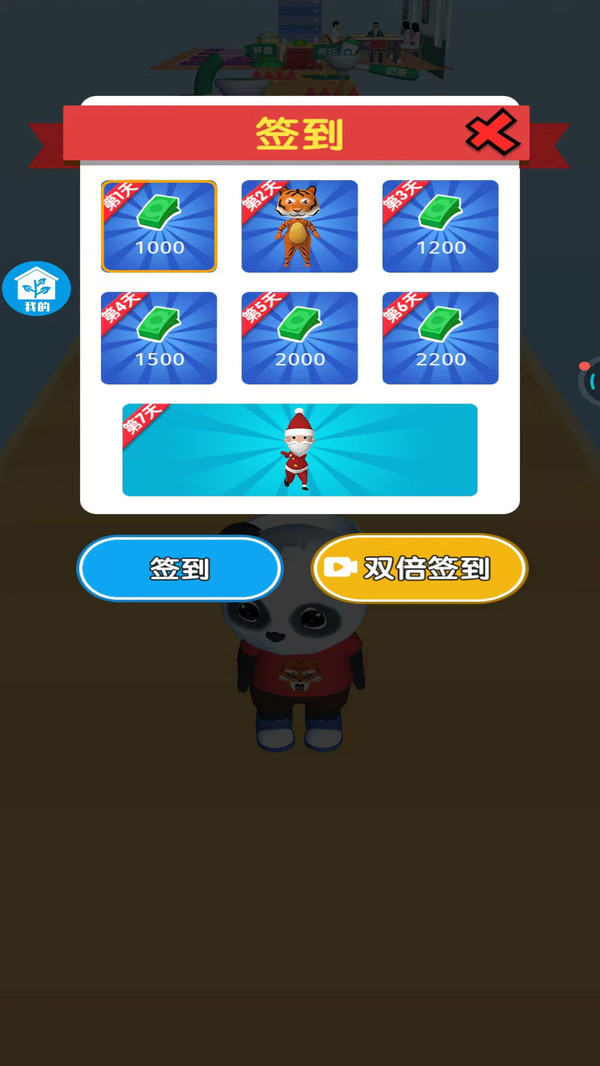Select the 第4天 1500 cash reward tile
Screen dimensions: 600x1066
point(159,338)
